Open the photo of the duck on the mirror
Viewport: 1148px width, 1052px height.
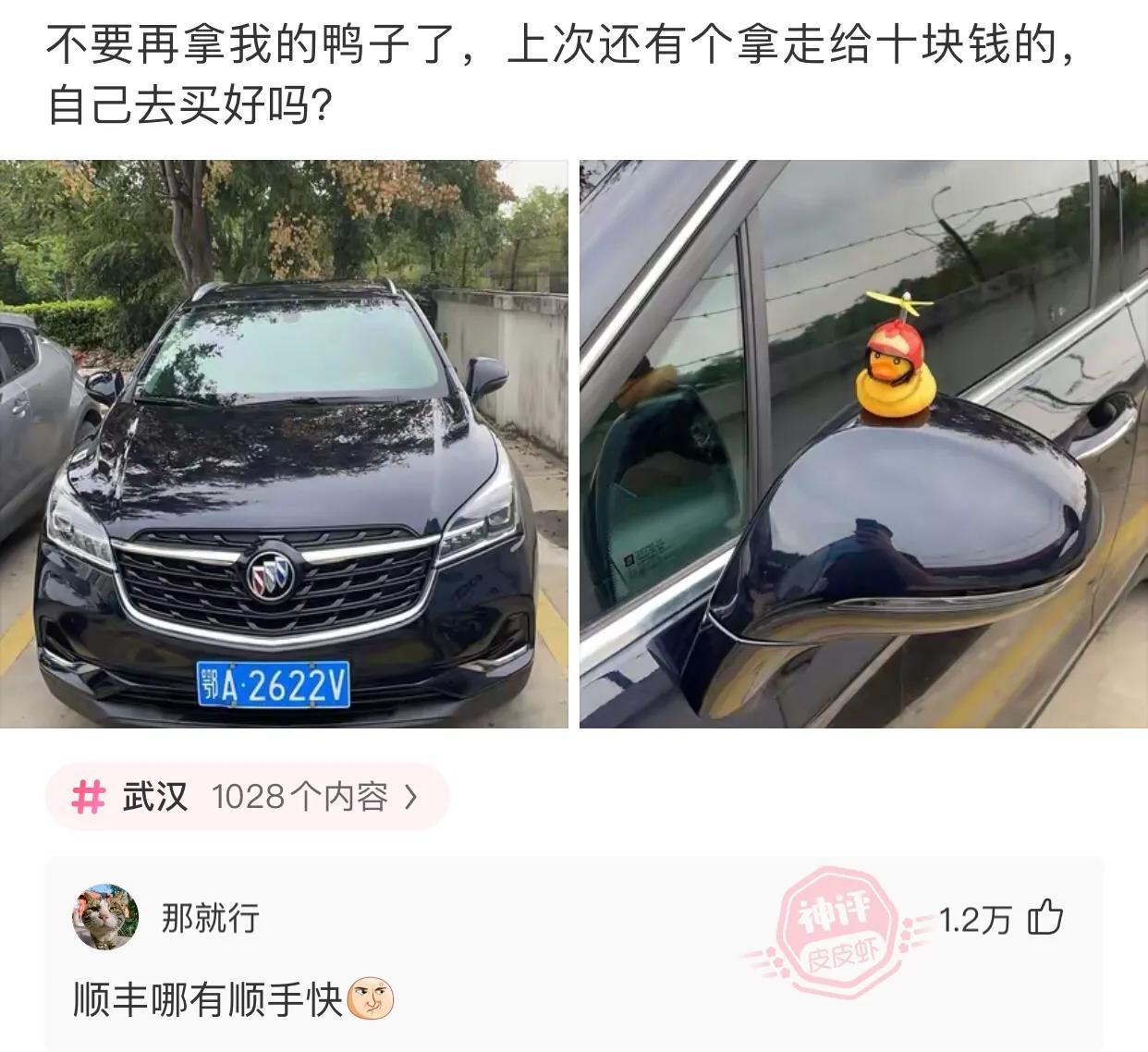point(863,444)
